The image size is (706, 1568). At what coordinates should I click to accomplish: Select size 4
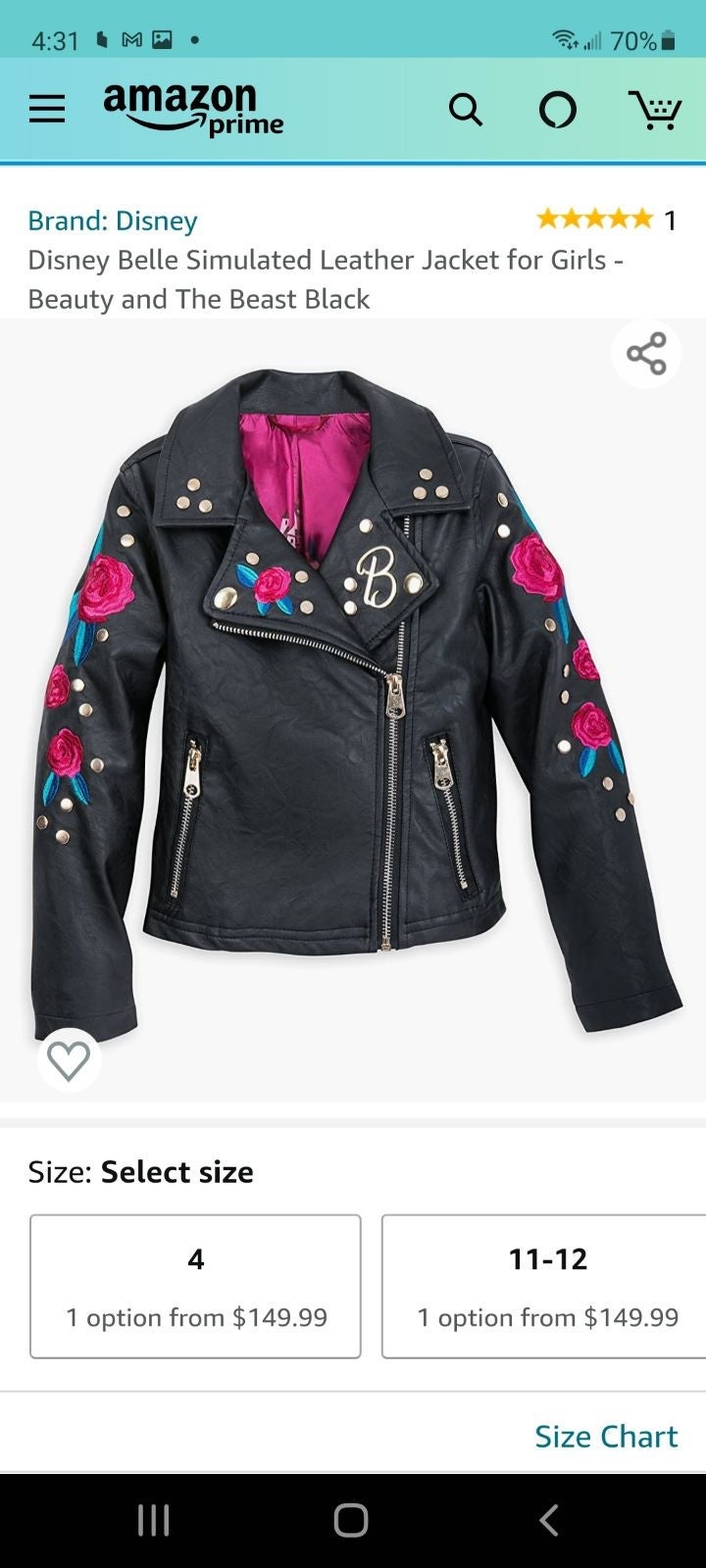point(195,1287)
